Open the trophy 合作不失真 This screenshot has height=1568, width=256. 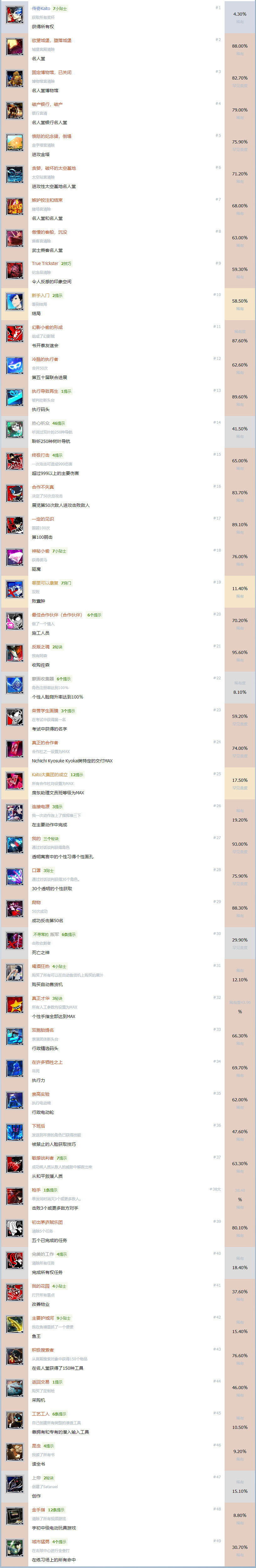[x=43, y=487]
